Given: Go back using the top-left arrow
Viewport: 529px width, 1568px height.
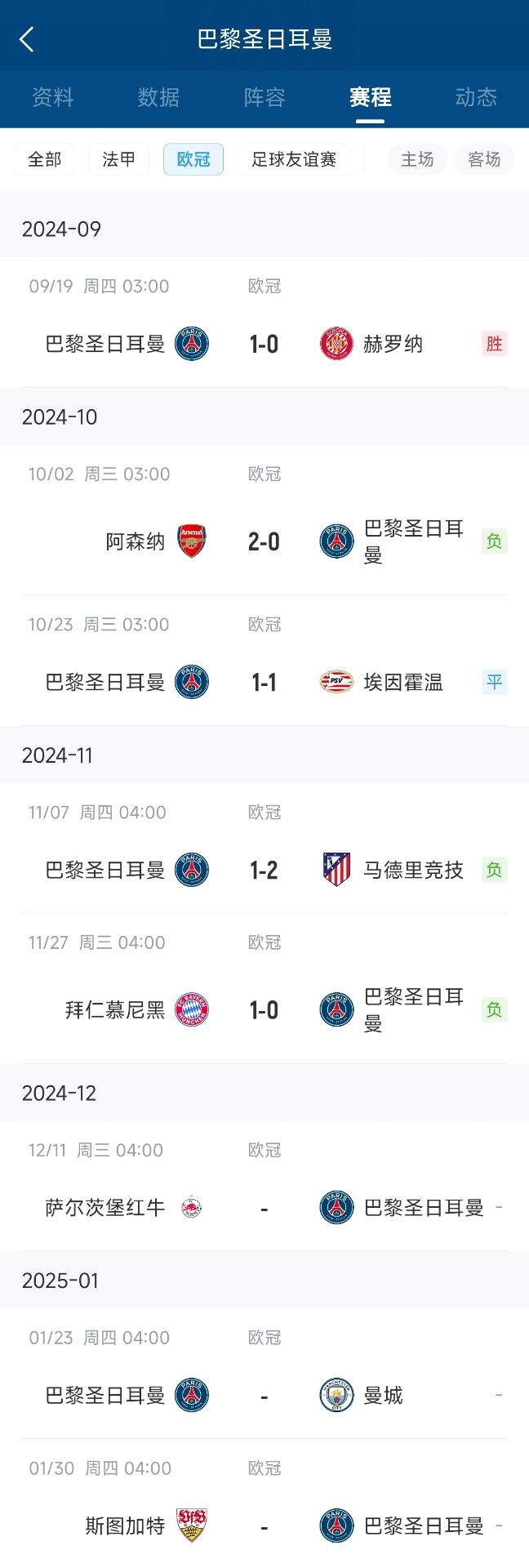Looking at the screenshot, I should 27,39.
